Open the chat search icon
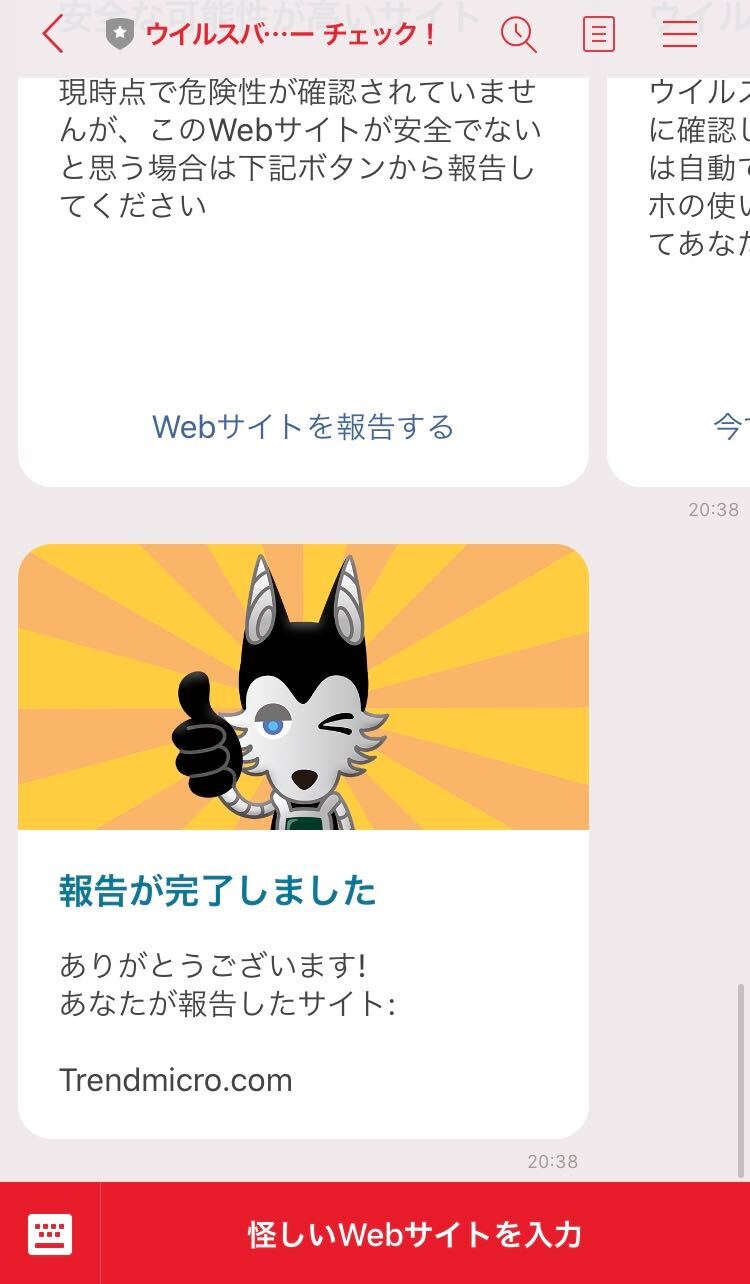The width and height of the screenshot is (750, 1284). click(x=518, y=34)
